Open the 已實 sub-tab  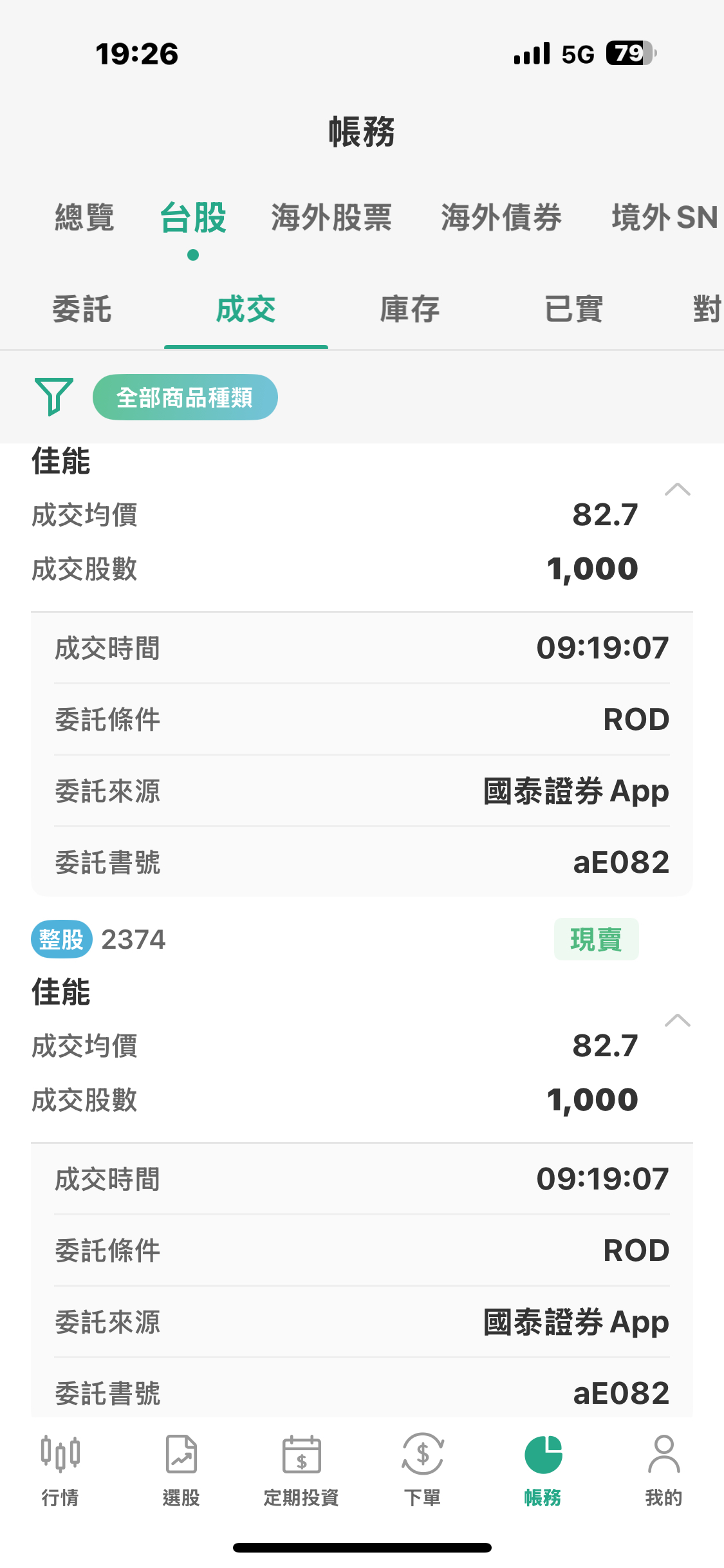pyautogui.click(x=573, y=310)
